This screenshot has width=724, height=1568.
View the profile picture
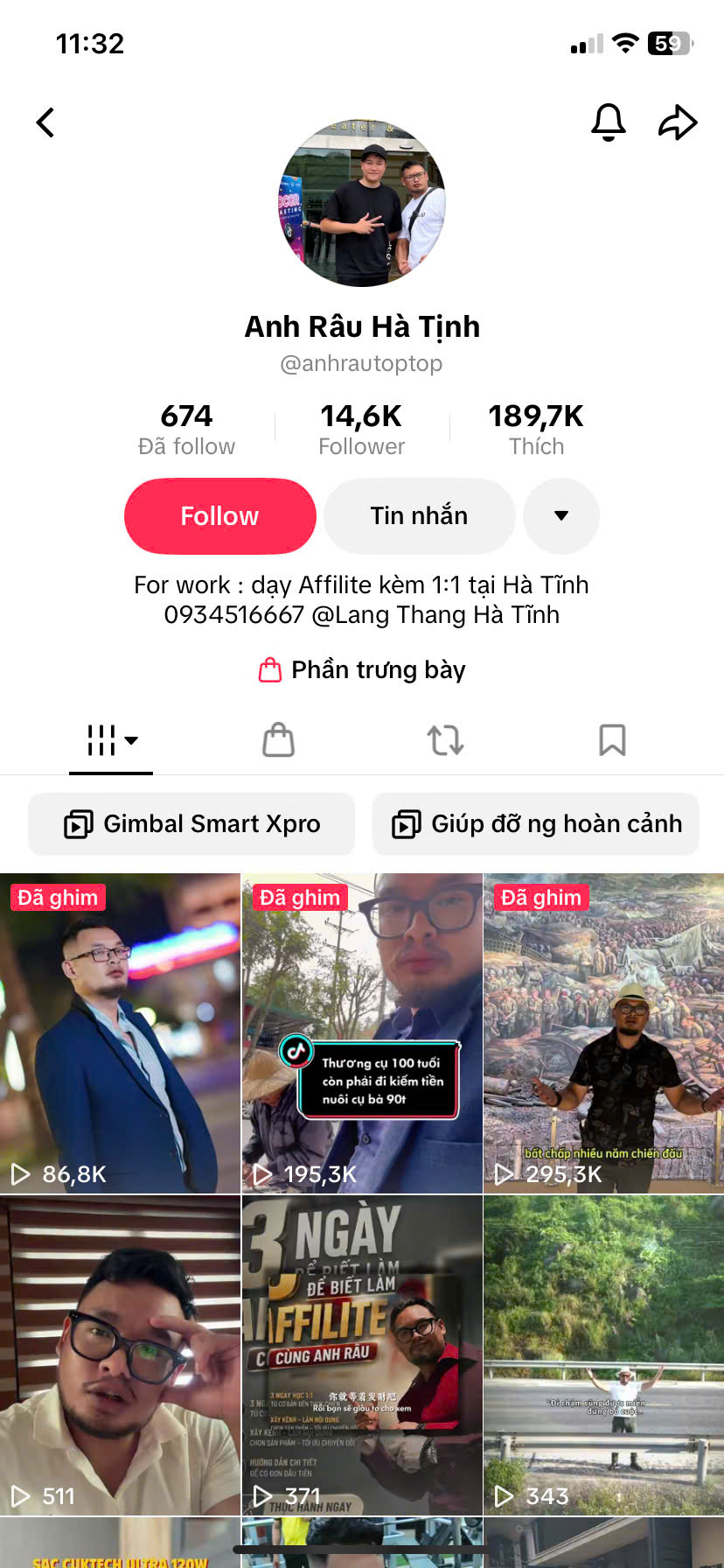click(362, 204)
